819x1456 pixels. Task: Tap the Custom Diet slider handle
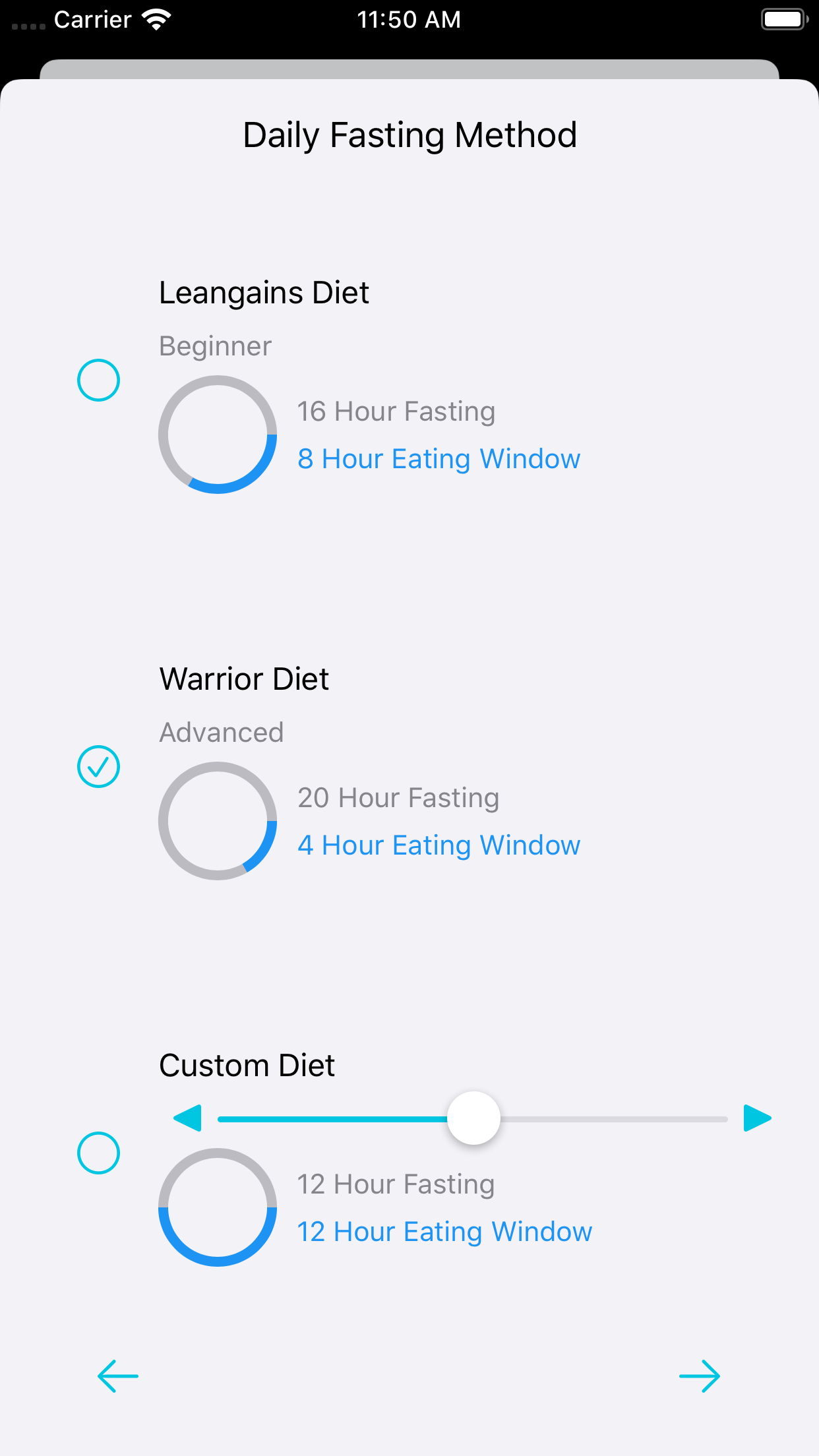pyautogui.click(x=473, y=1118)
